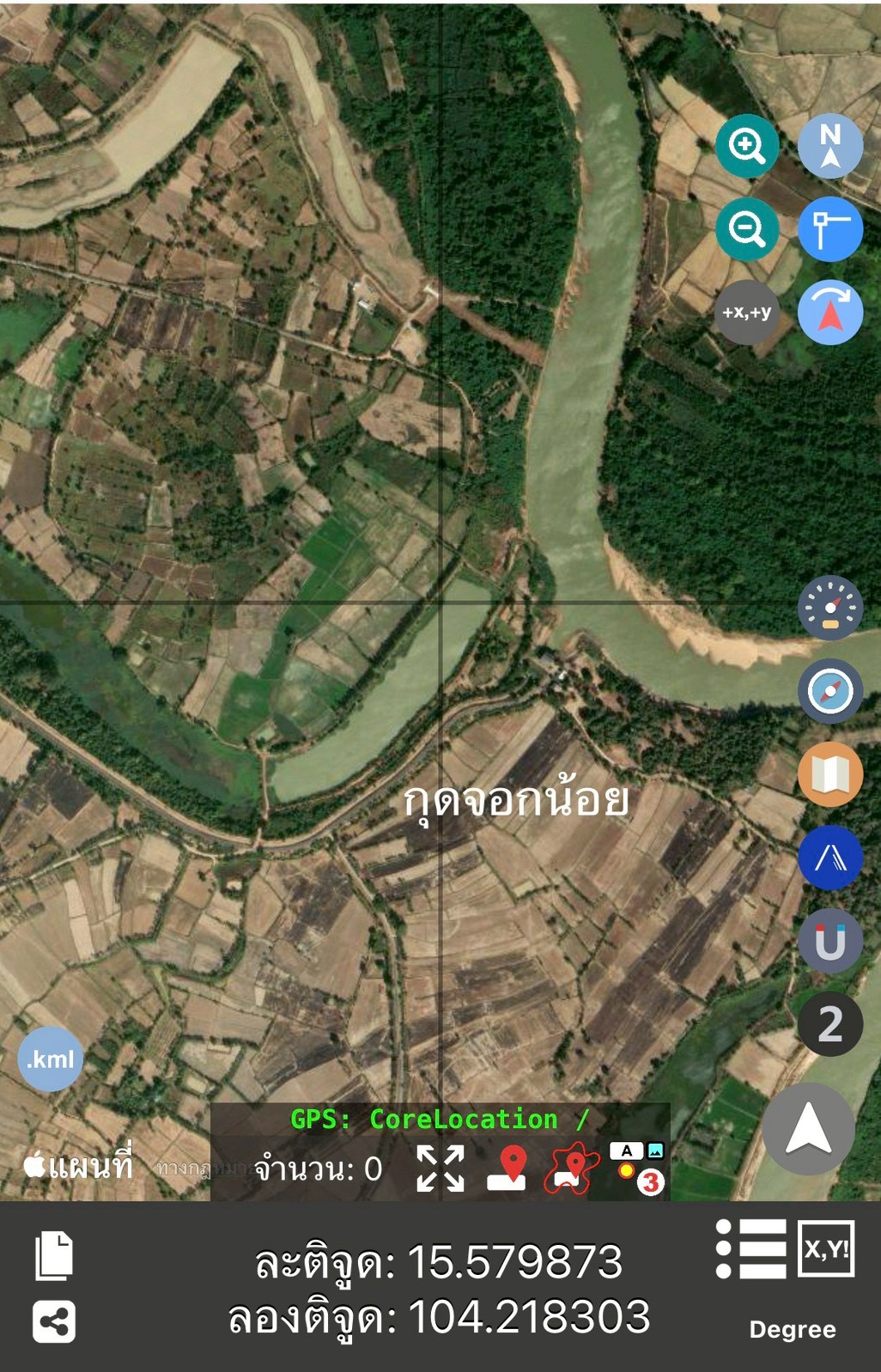Zoom in on the map
Screen dimensions: 881x1372
tap(747, 146)
